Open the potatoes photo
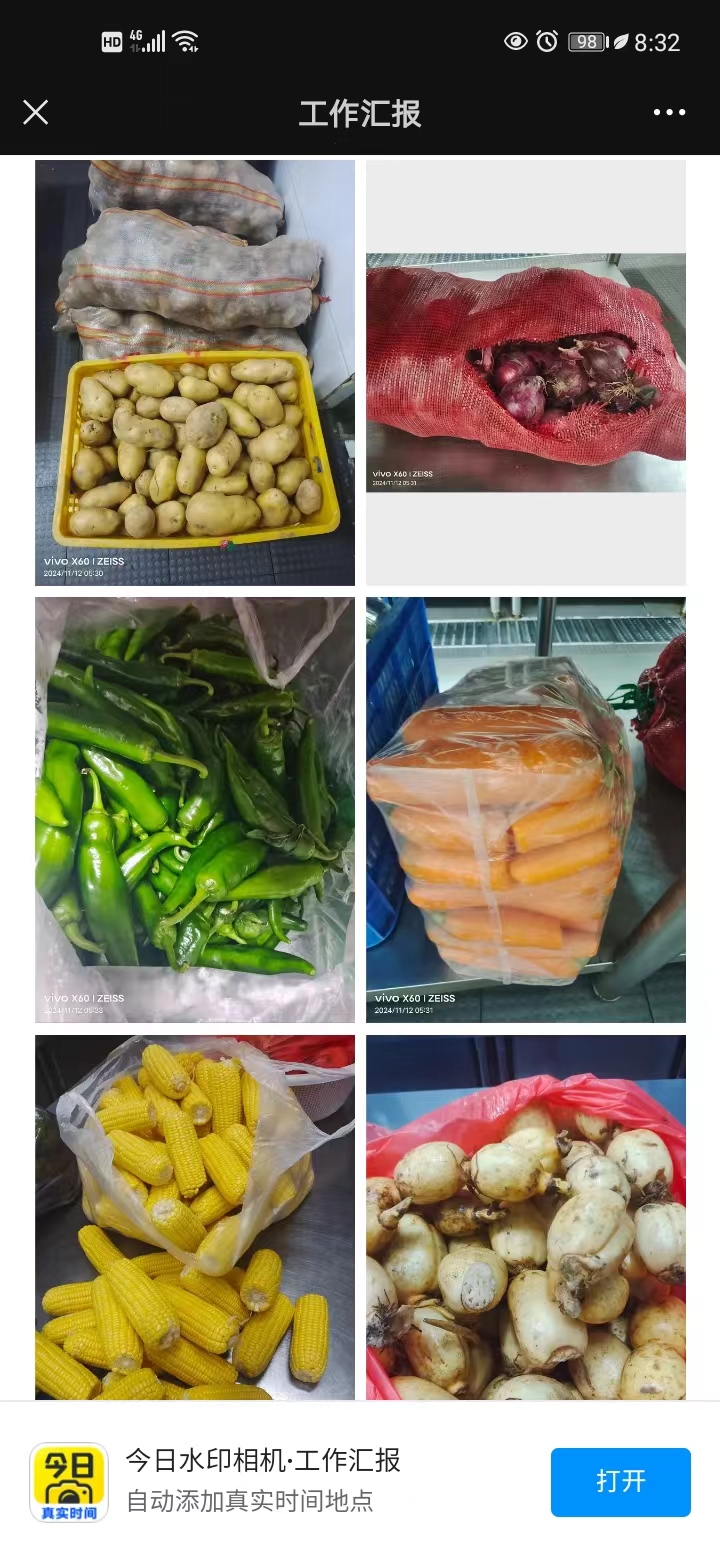The image size is (720, 1560). pyautogui.click(x=195, y=372)
